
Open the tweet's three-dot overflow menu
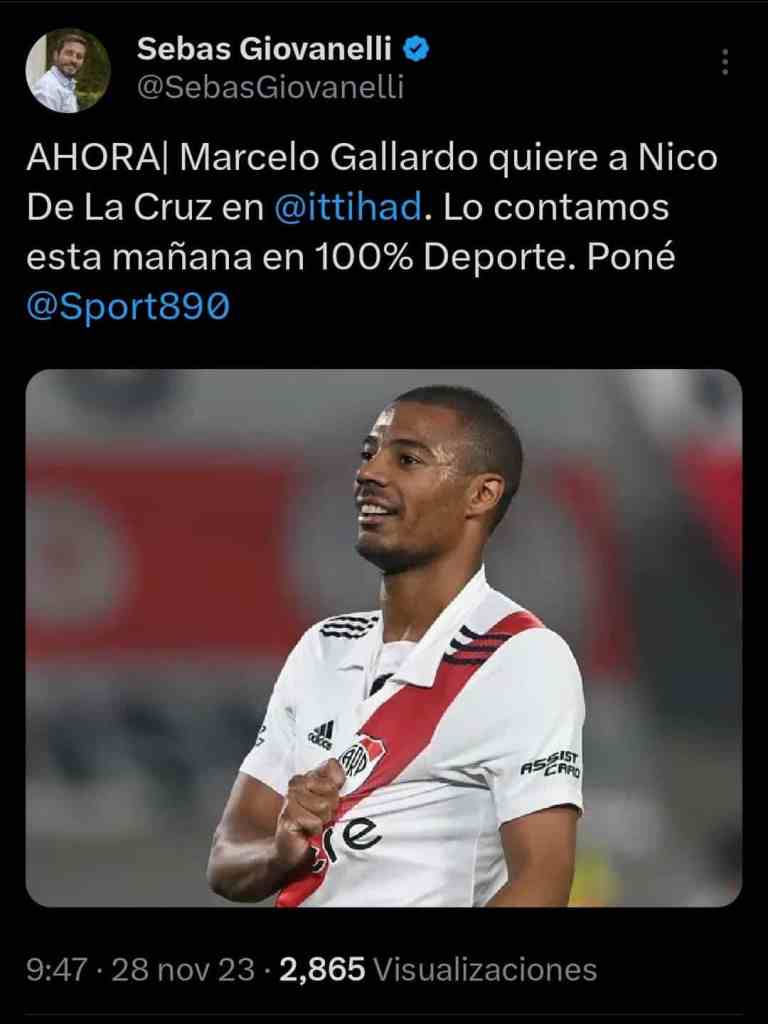coord(725,63)
